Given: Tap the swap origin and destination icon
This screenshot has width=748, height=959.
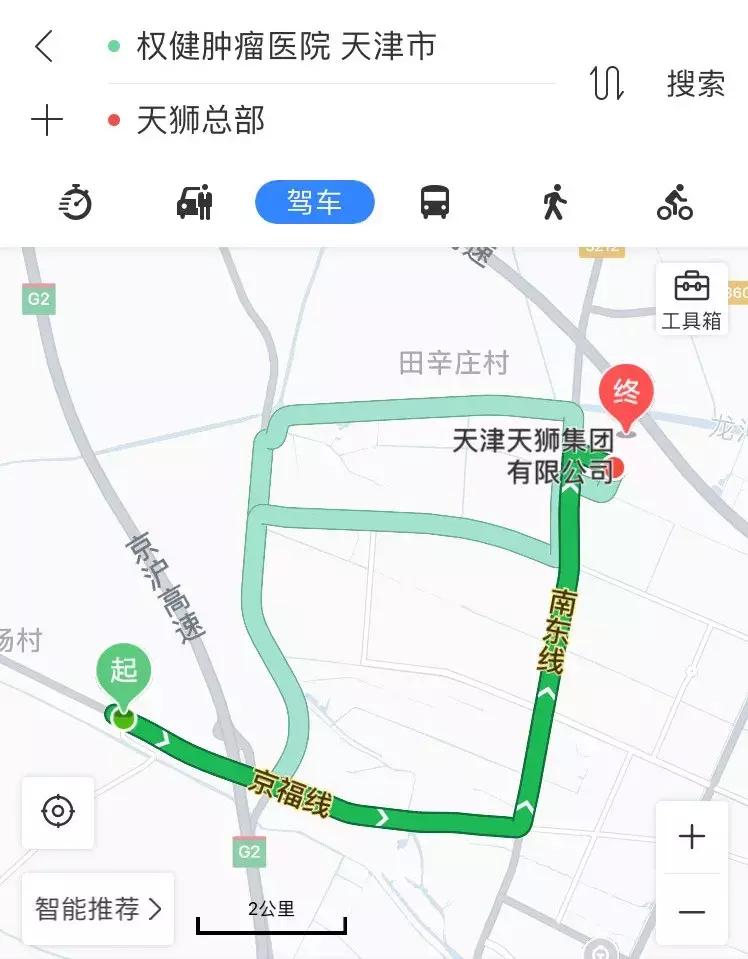Looking at the screenshot, I should (x=606, y=82).
